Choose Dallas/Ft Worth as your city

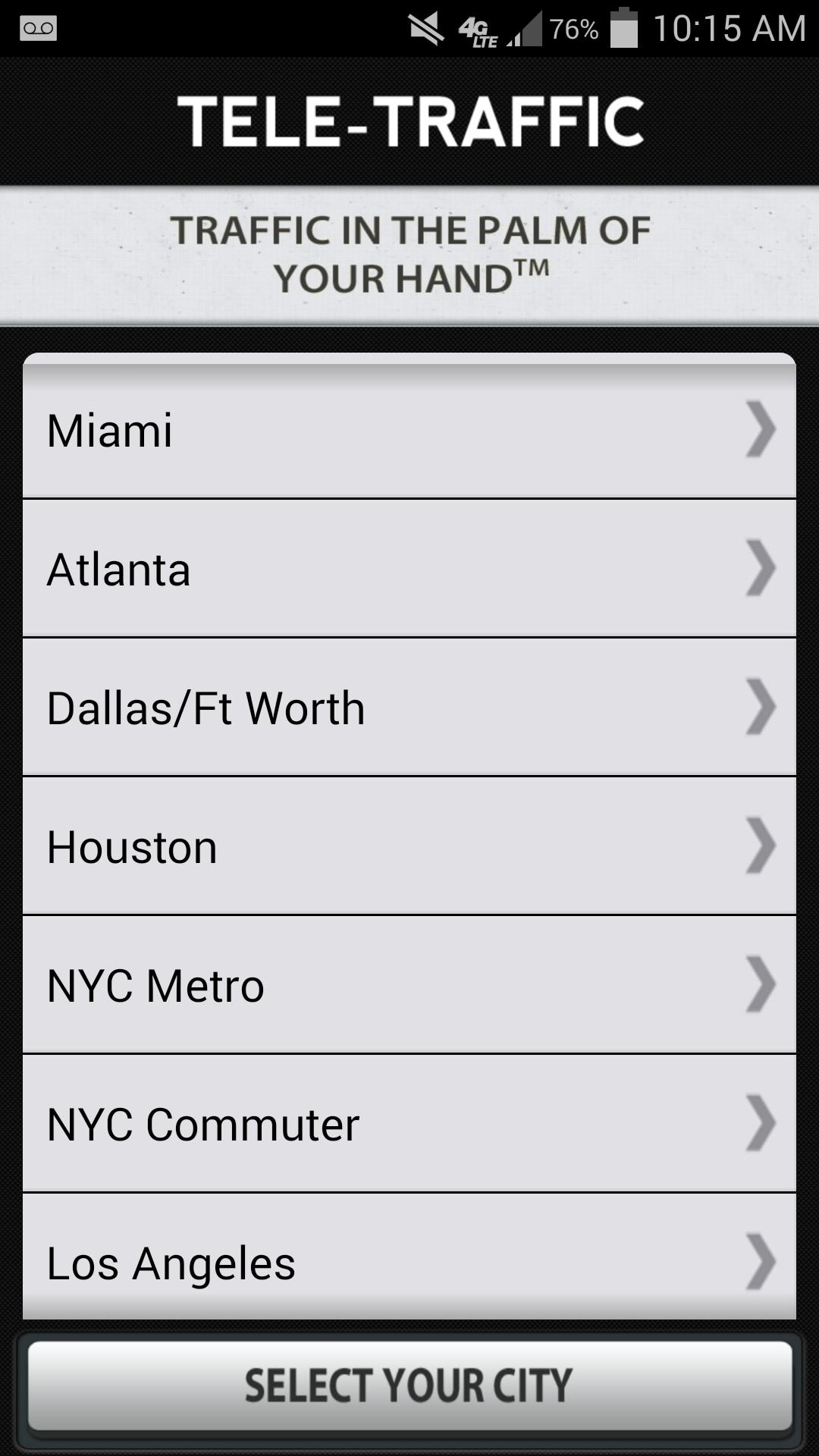pos(409,708)
